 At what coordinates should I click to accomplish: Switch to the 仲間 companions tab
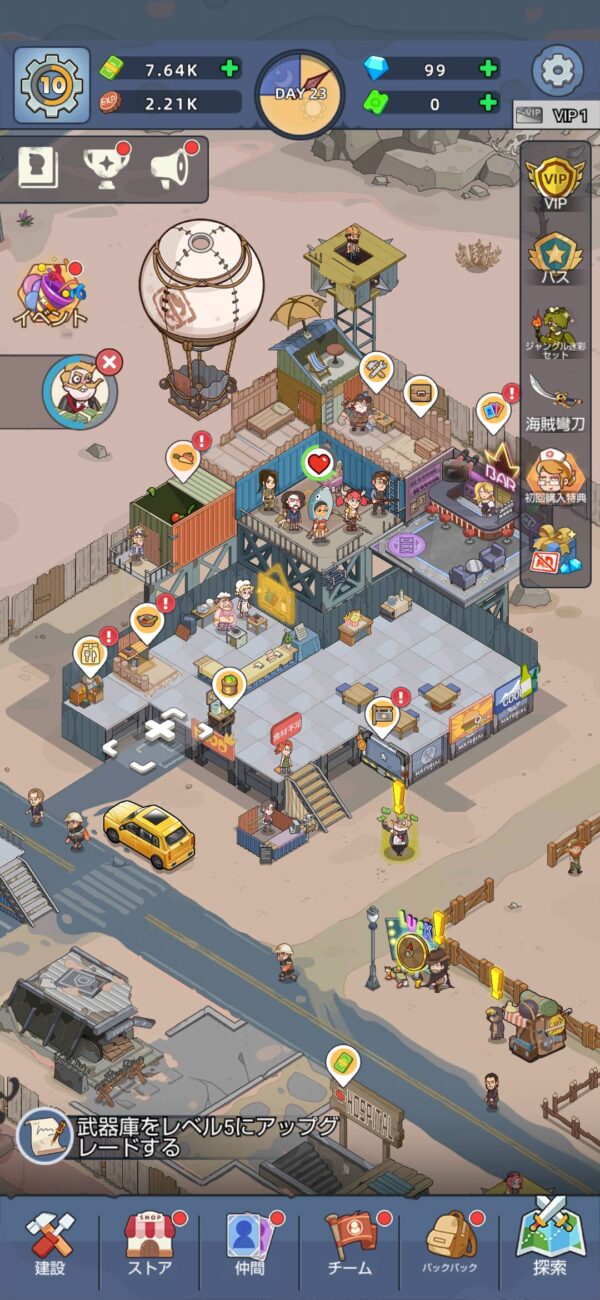(x=249, y=1245)
